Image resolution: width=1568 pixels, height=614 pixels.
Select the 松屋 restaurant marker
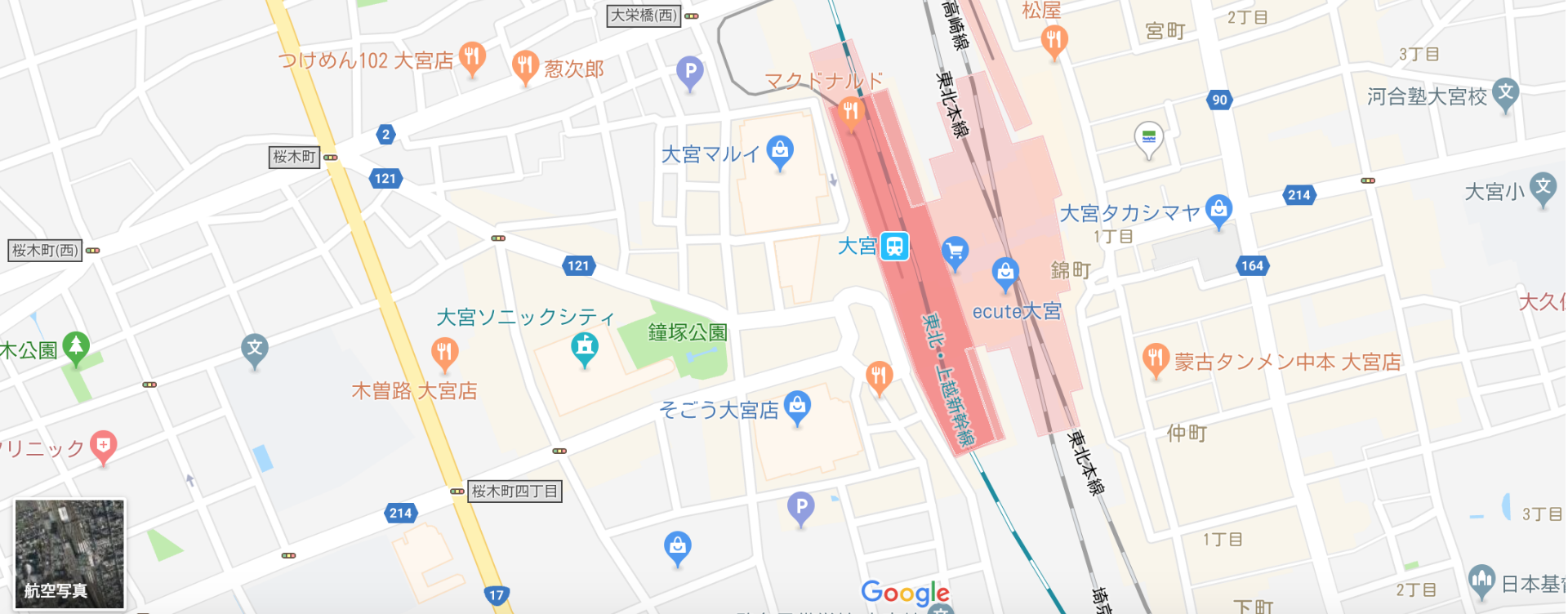click(1054, 39)
